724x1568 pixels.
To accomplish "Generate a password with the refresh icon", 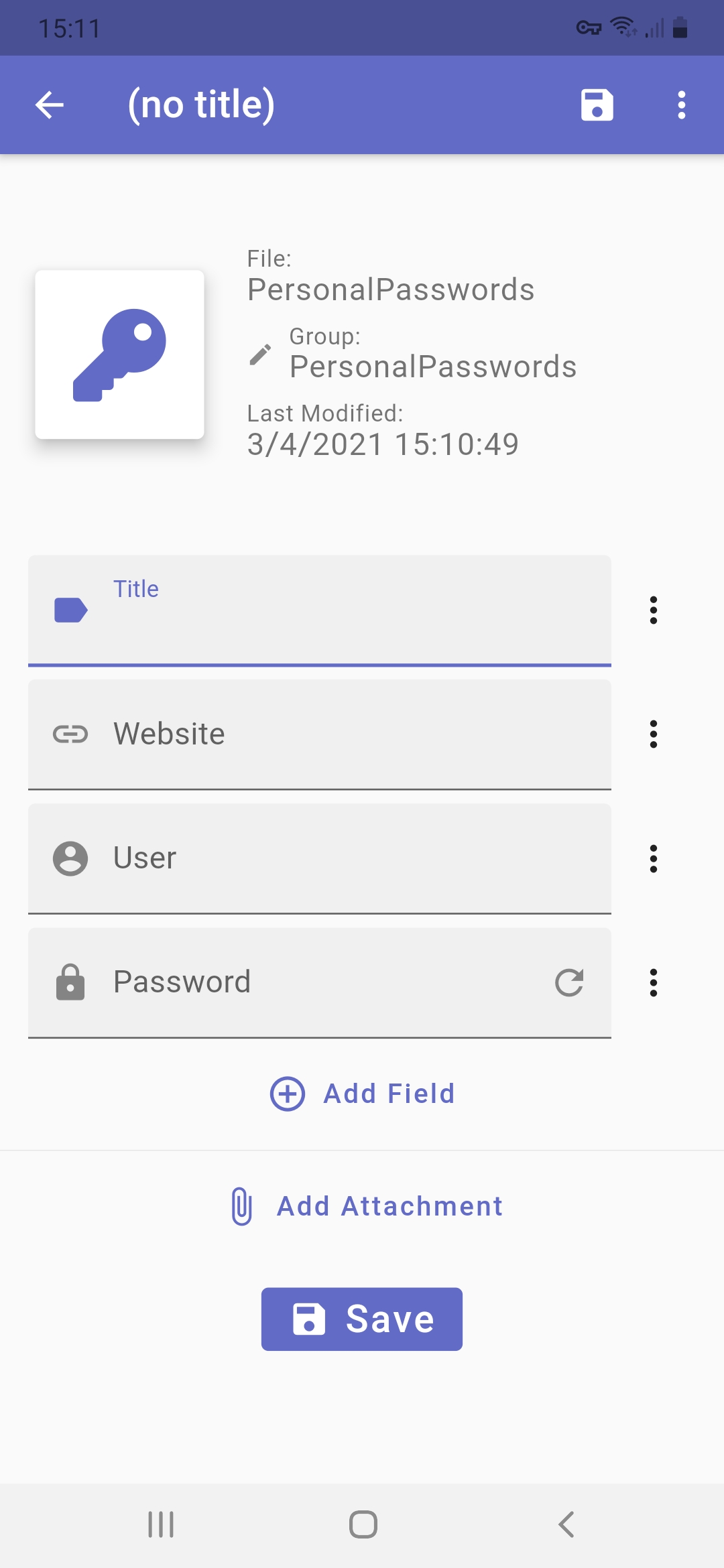I will 569,983.
